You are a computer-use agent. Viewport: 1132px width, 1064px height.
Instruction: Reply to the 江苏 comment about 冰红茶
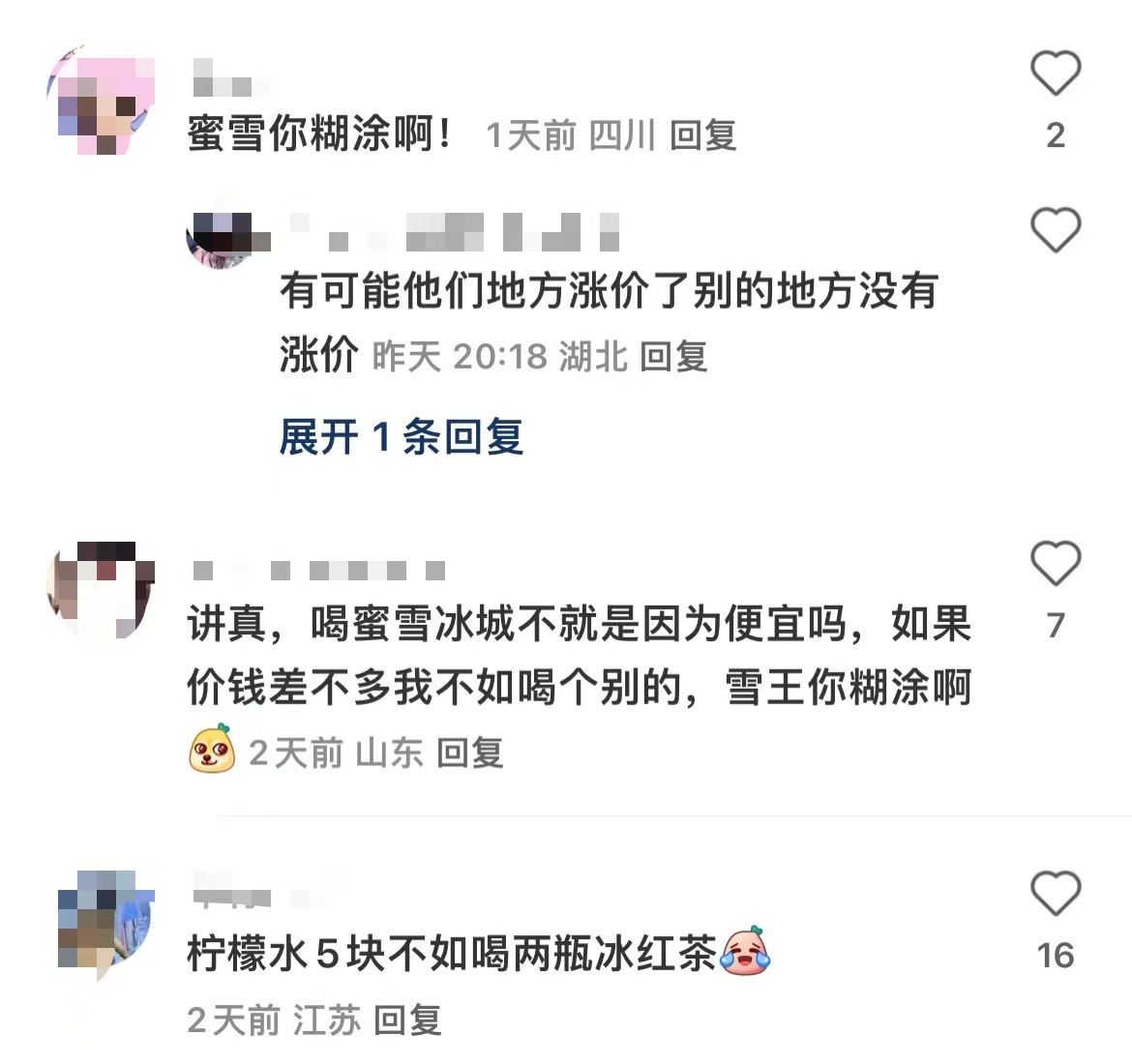(x=407, y=1020)
